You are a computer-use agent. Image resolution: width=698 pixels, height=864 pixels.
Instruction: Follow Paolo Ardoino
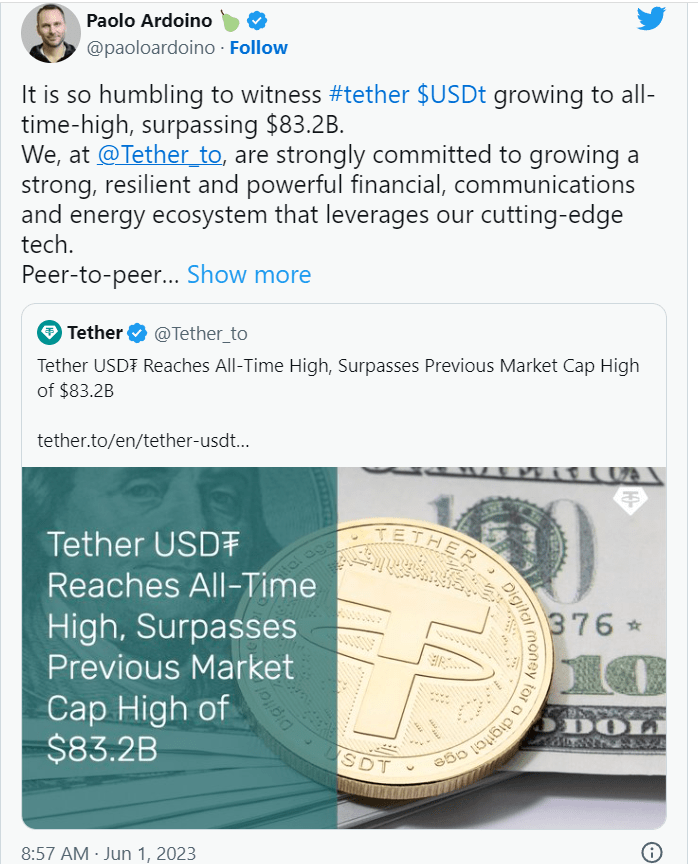[260, 48]
